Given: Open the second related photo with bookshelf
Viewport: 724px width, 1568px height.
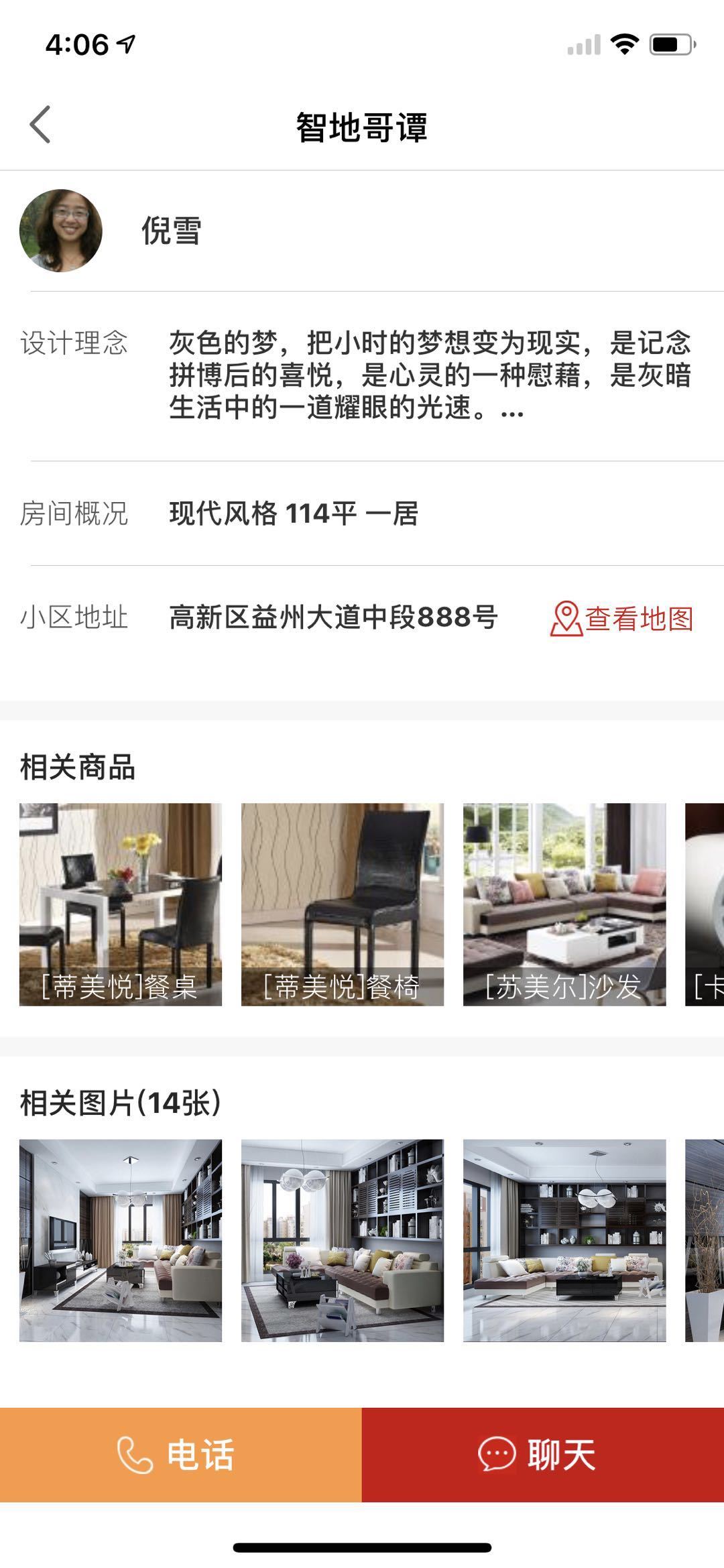Looking at the screenshot, I should click(x=343, y=1240).
